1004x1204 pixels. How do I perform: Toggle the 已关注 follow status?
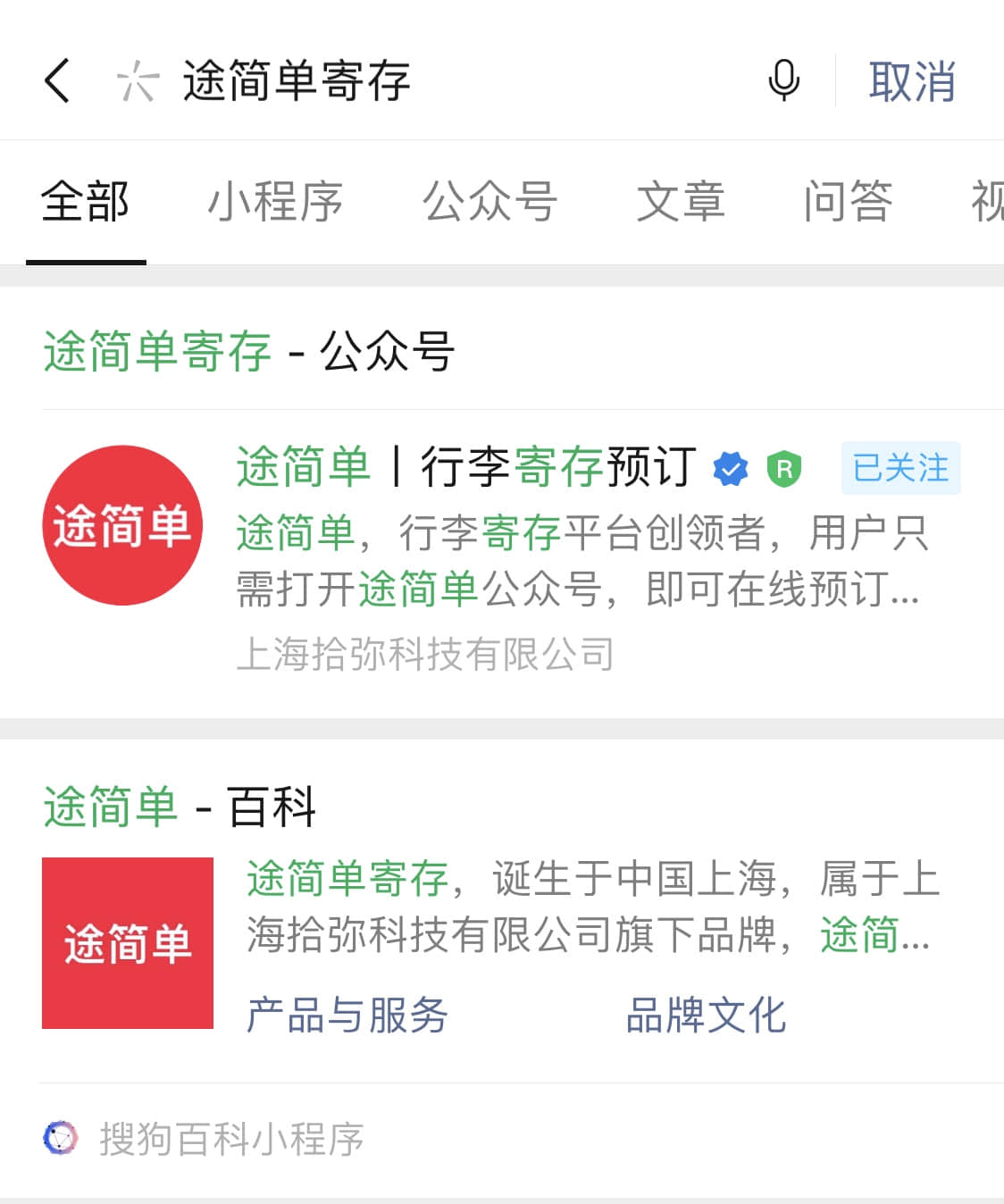(x=899, y=469)
